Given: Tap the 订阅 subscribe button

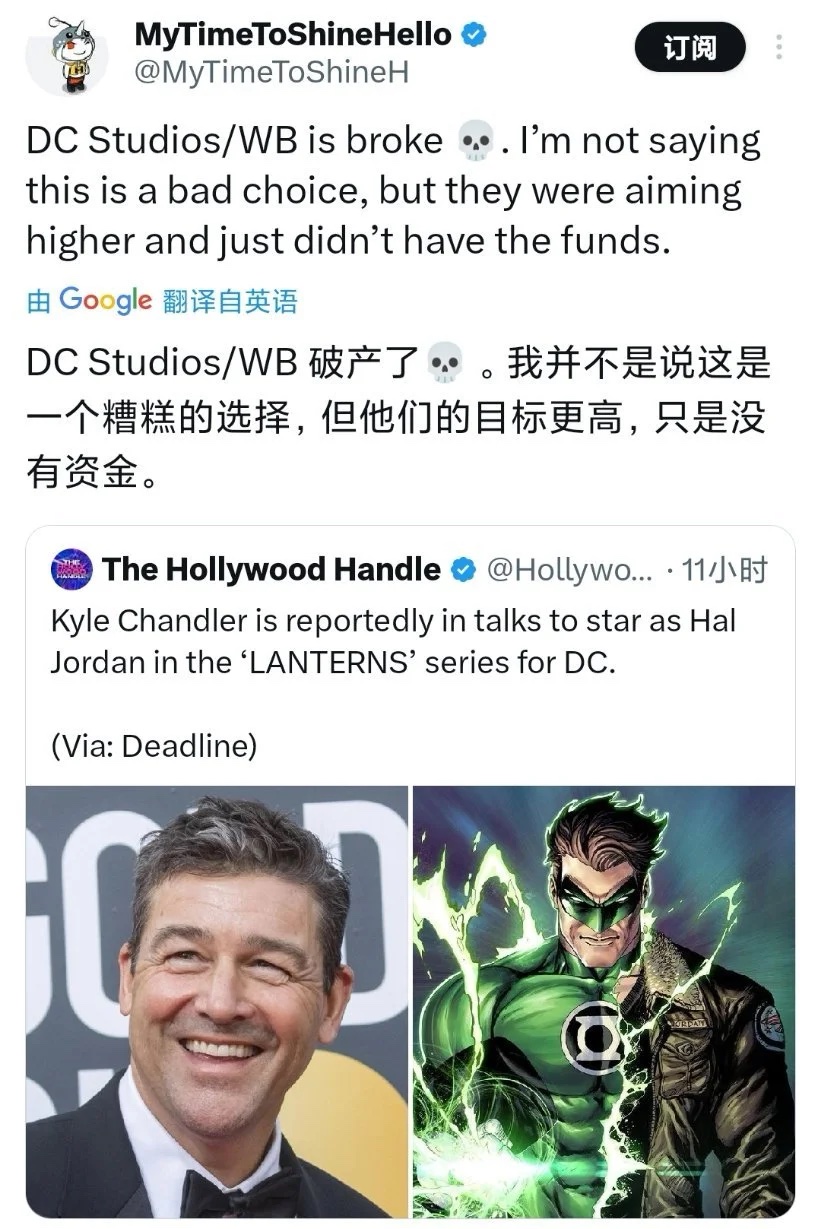Looking at the screenshot, I should [x=690, y=48].
